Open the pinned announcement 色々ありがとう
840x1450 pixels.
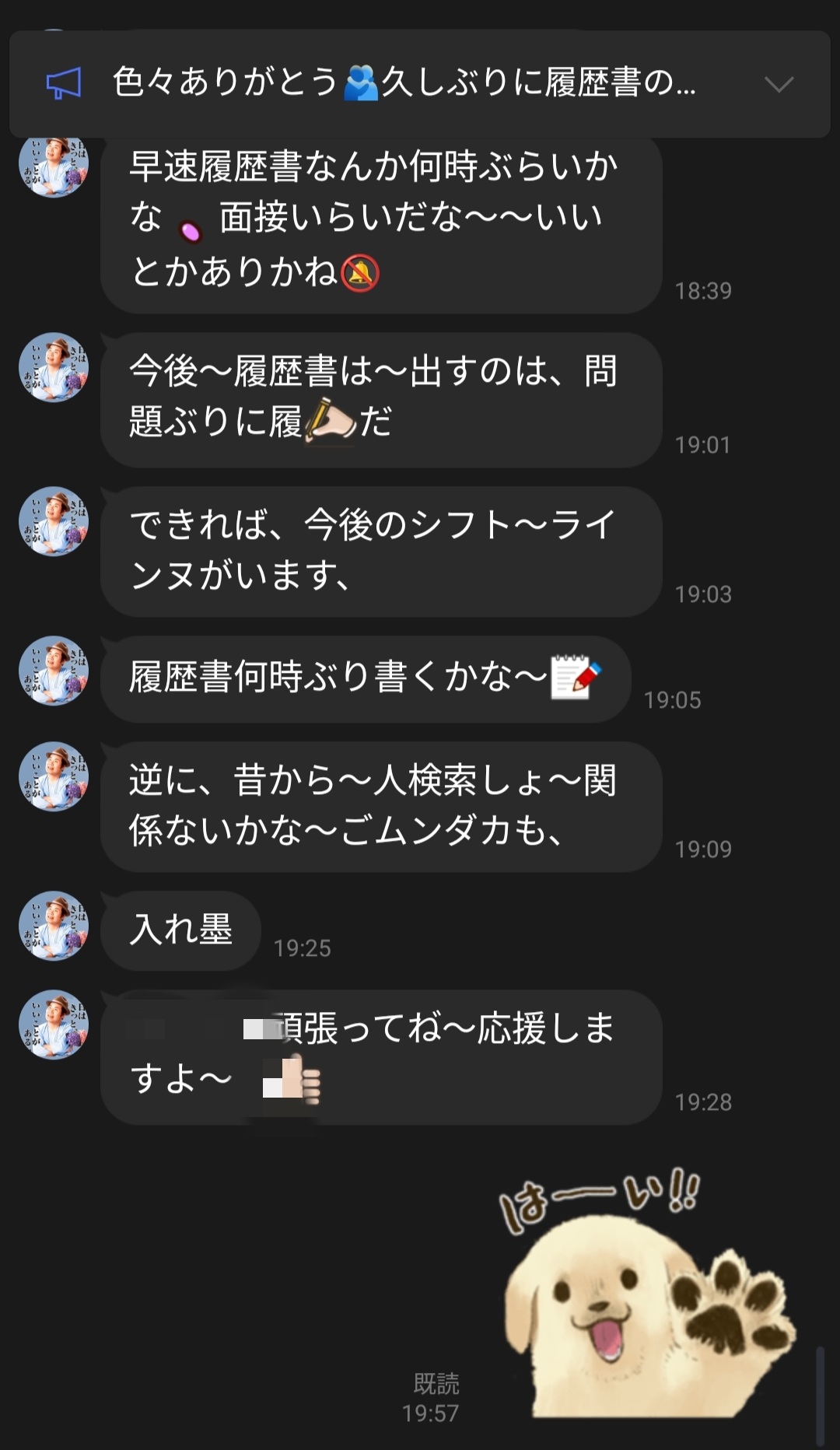404,82
